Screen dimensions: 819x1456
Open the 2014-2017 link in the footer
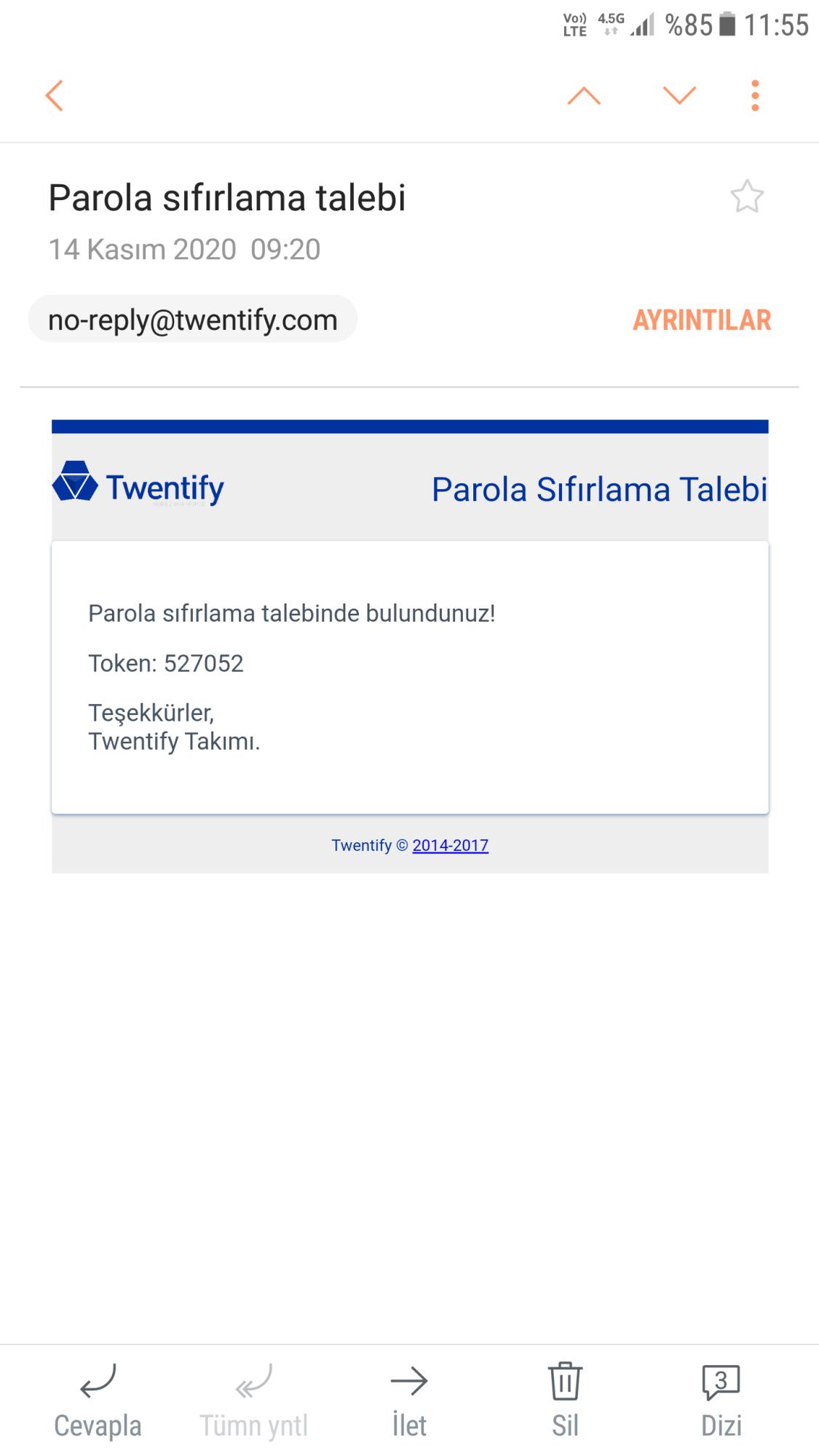450,845
